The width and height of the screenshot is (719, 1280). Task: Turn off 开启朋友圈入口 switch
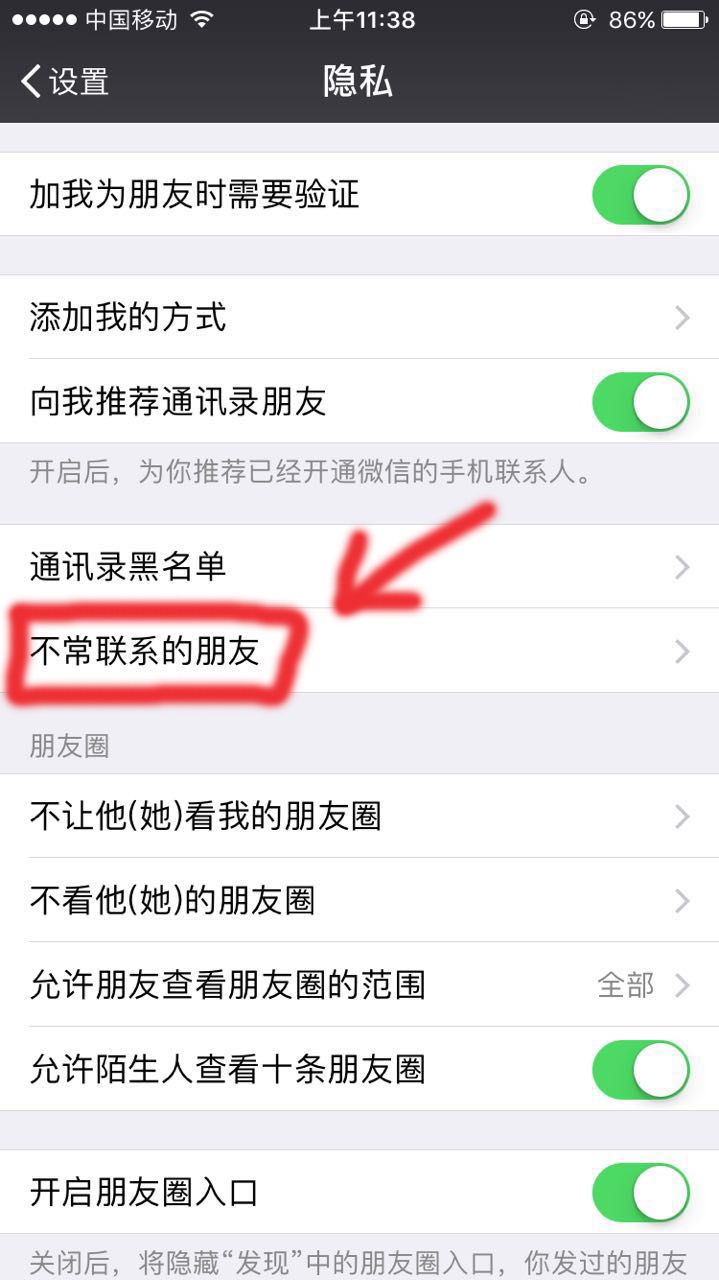click(640, 1192)
